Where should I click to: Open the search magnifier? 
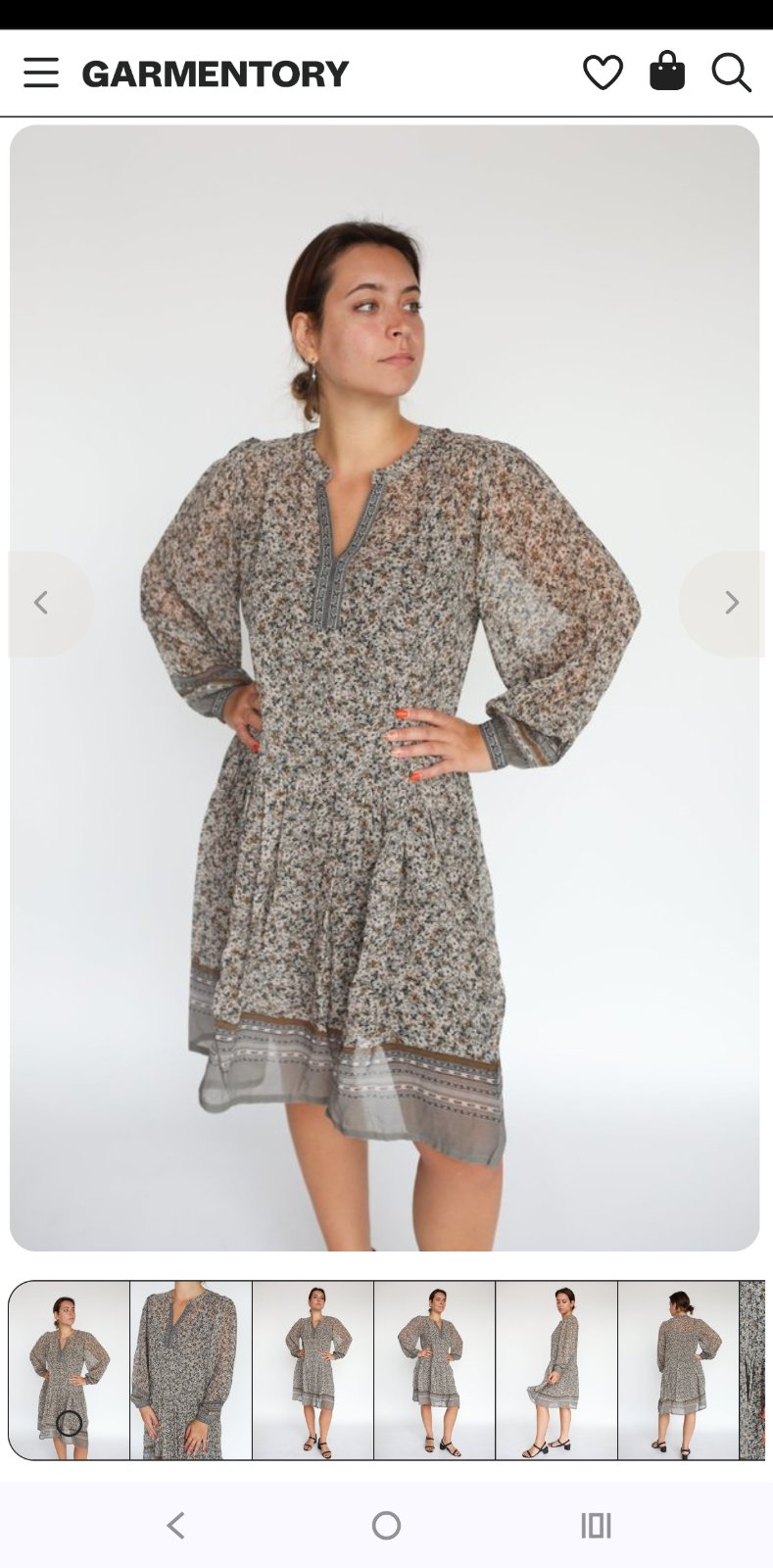pos(731,73)
